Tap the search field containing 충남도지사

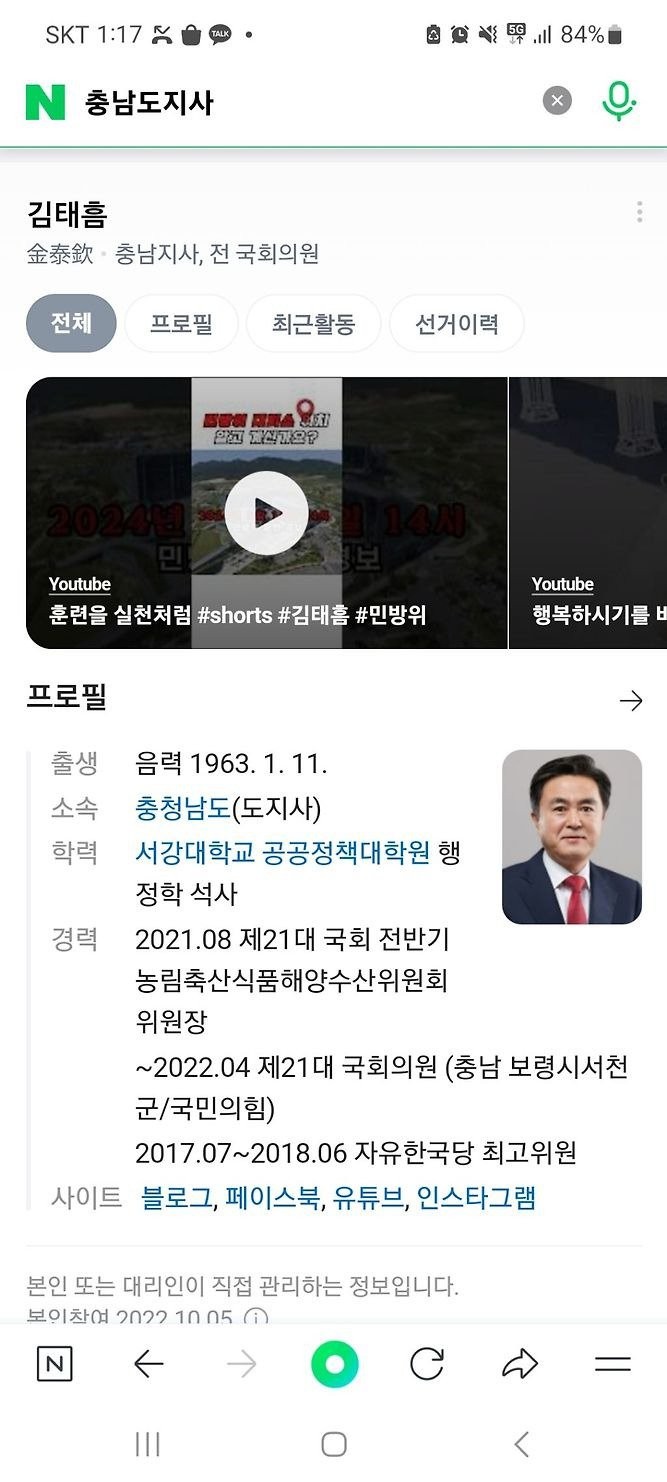[x=300, y=102]
